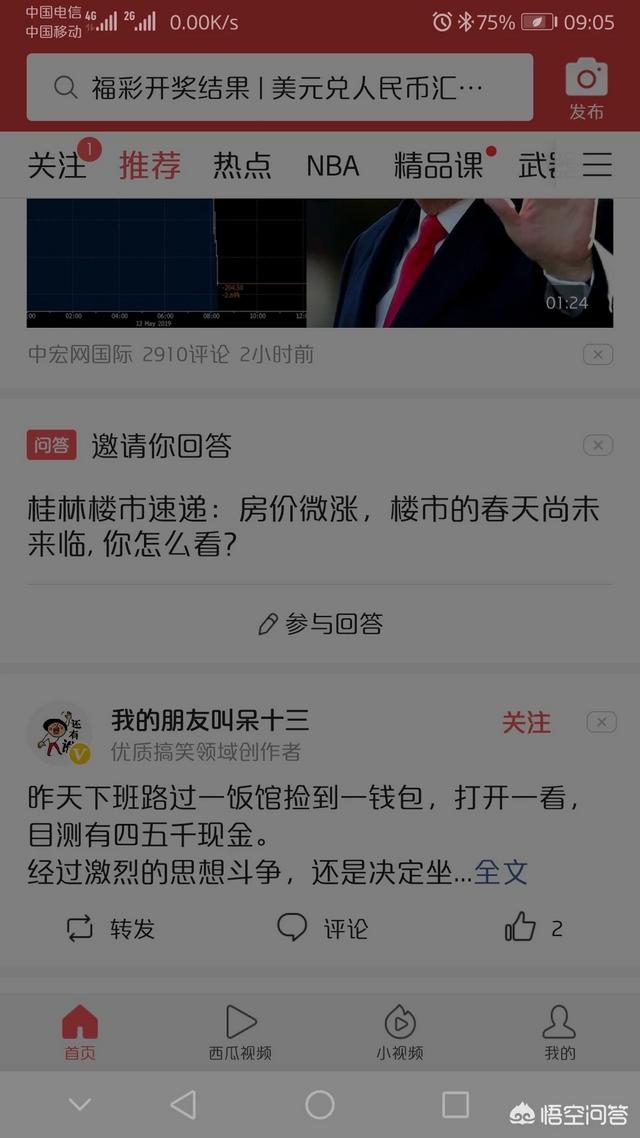Open the 我的 profile tab

click(559, 1032)
